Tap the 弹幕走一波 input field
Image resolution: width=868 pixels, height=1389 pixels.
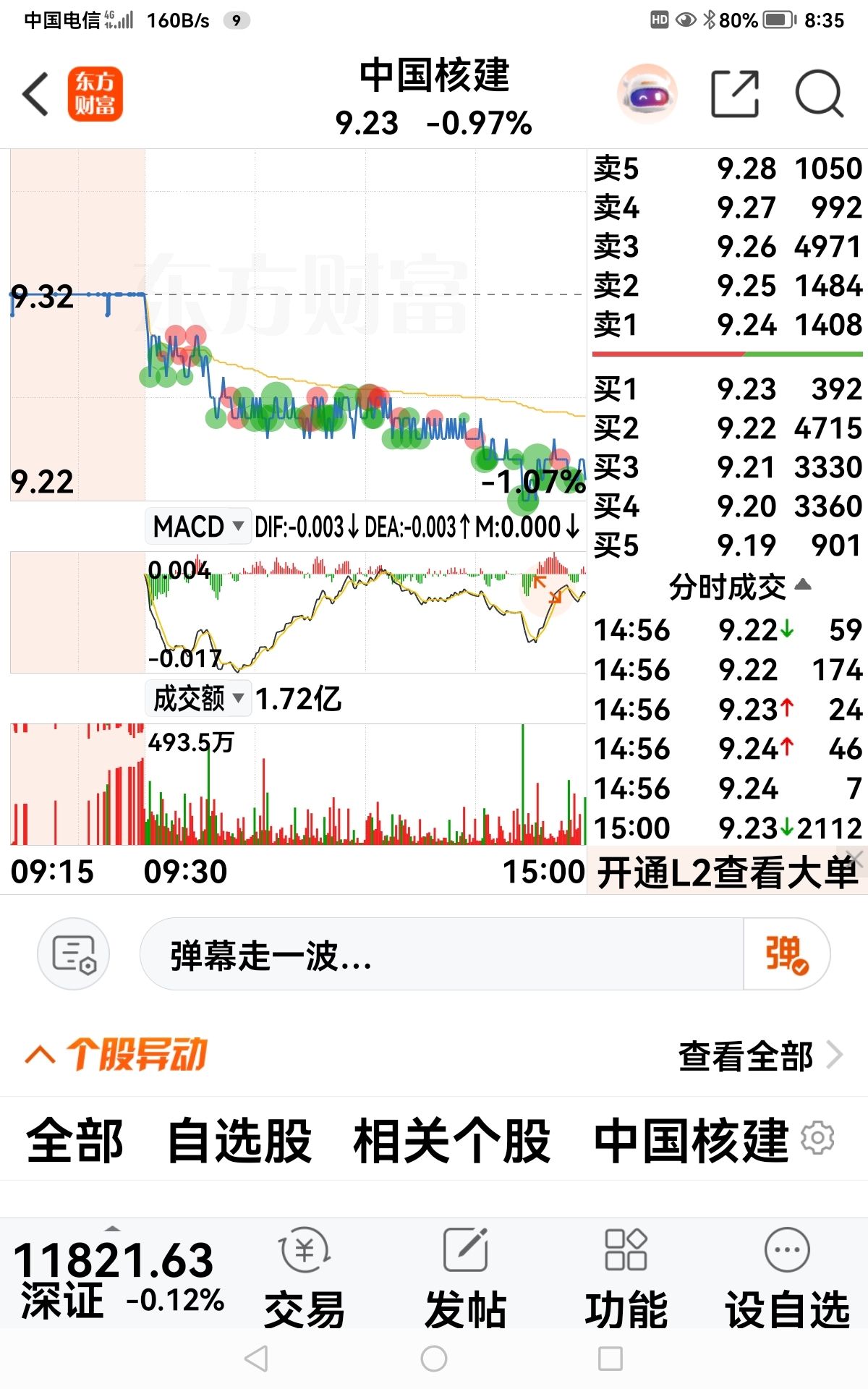(441, 954)
